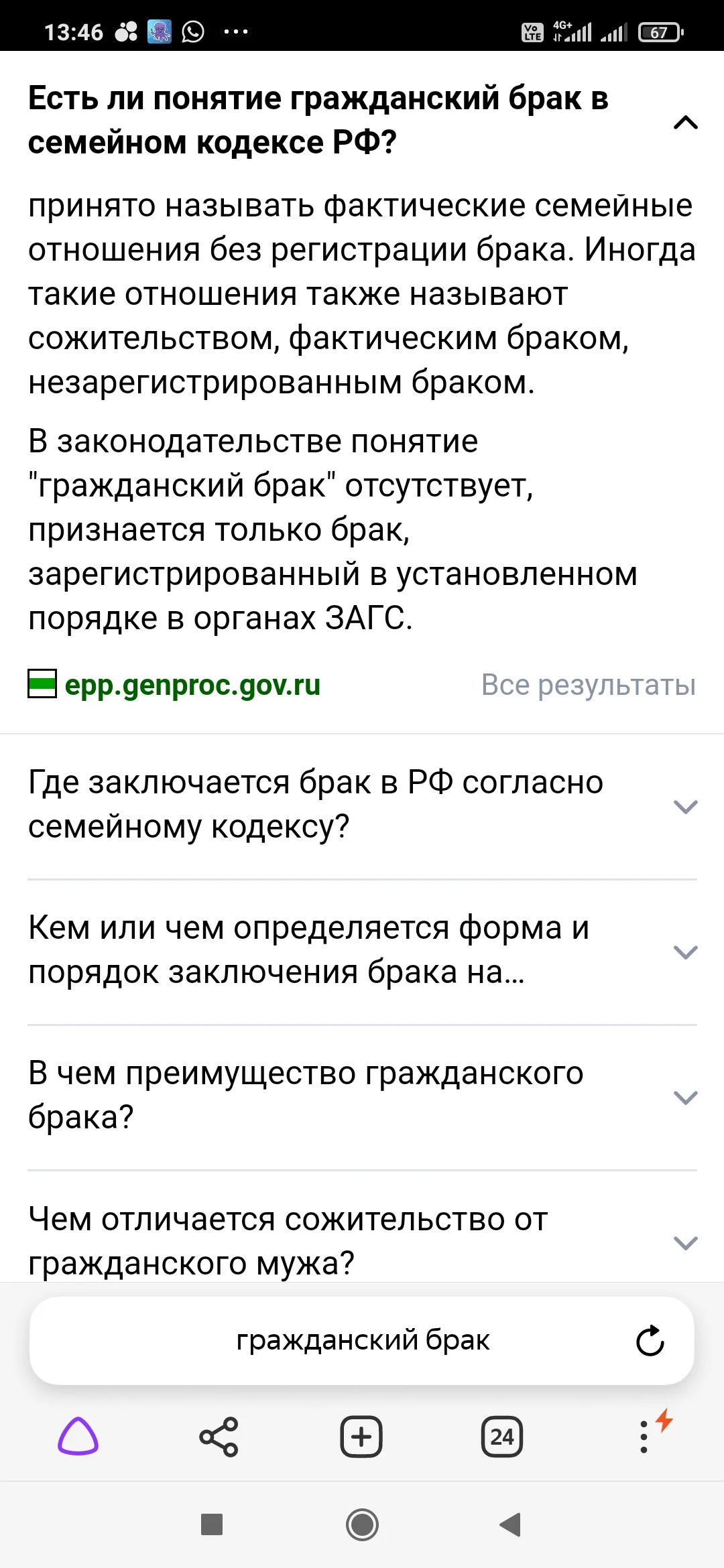The image size is (724, 1568).
Task: Refresh the search with the circular arrow icon
Action: click(648, 1340)
